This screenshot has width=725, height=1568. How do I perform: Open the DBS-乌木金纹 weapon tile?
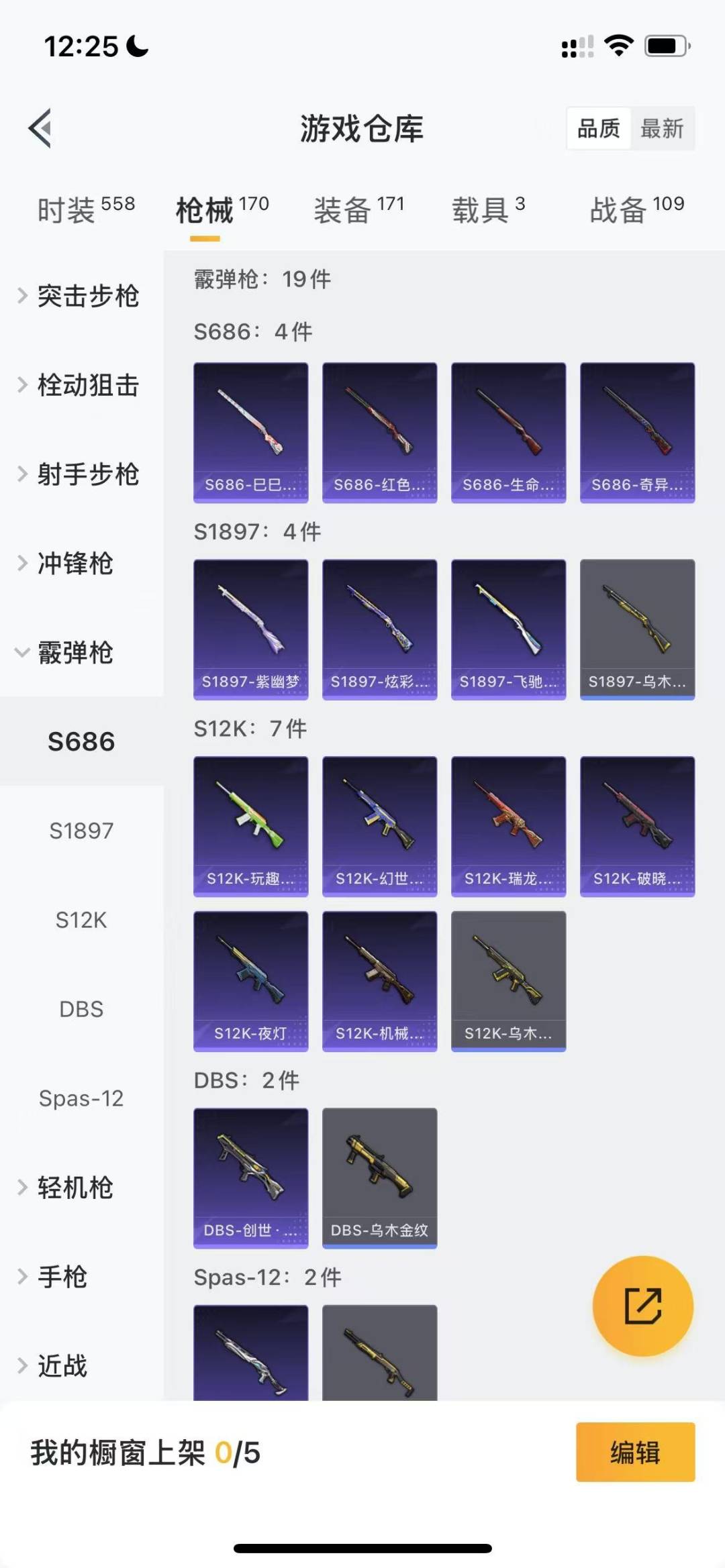[379, 1178]
